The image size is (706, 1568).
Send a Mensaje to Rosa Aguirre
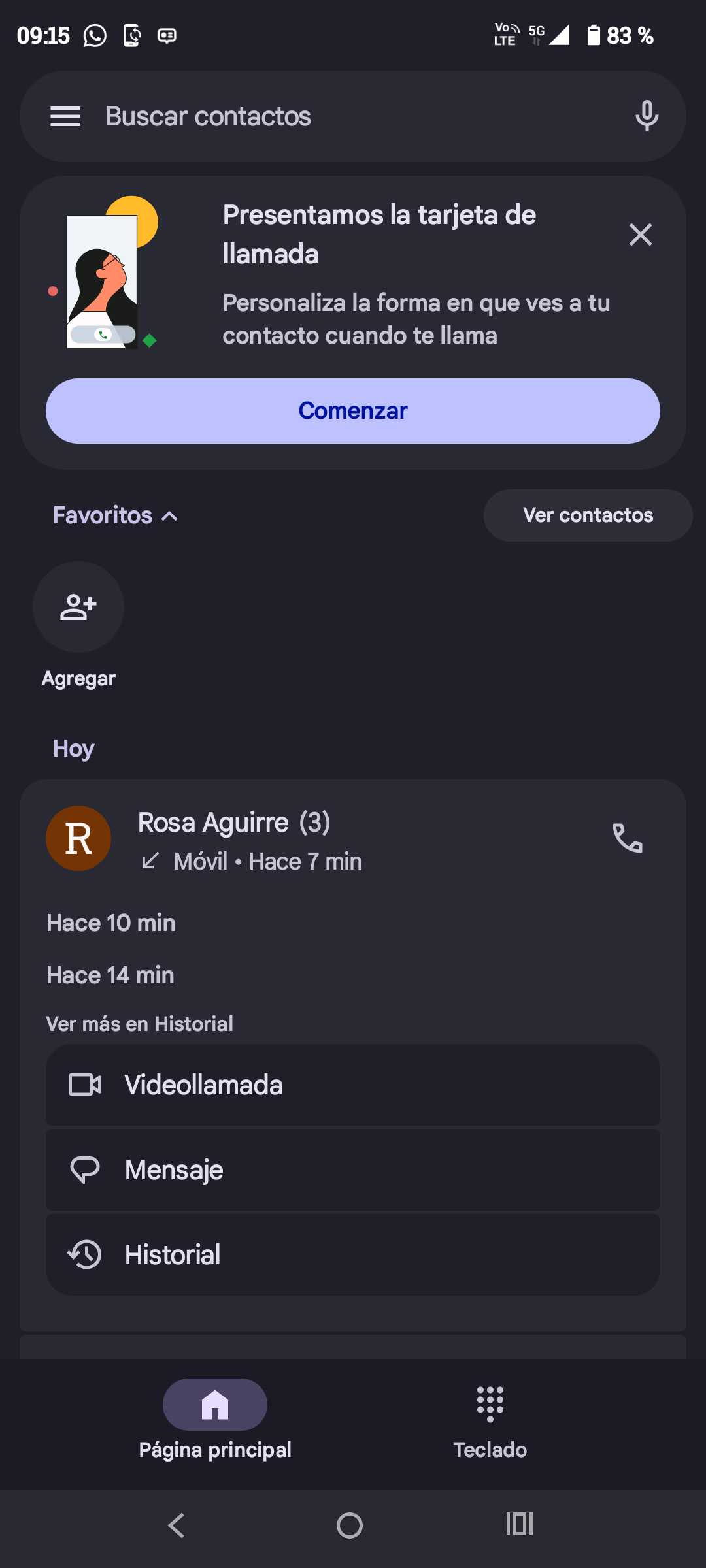[x=353, y=1170]
